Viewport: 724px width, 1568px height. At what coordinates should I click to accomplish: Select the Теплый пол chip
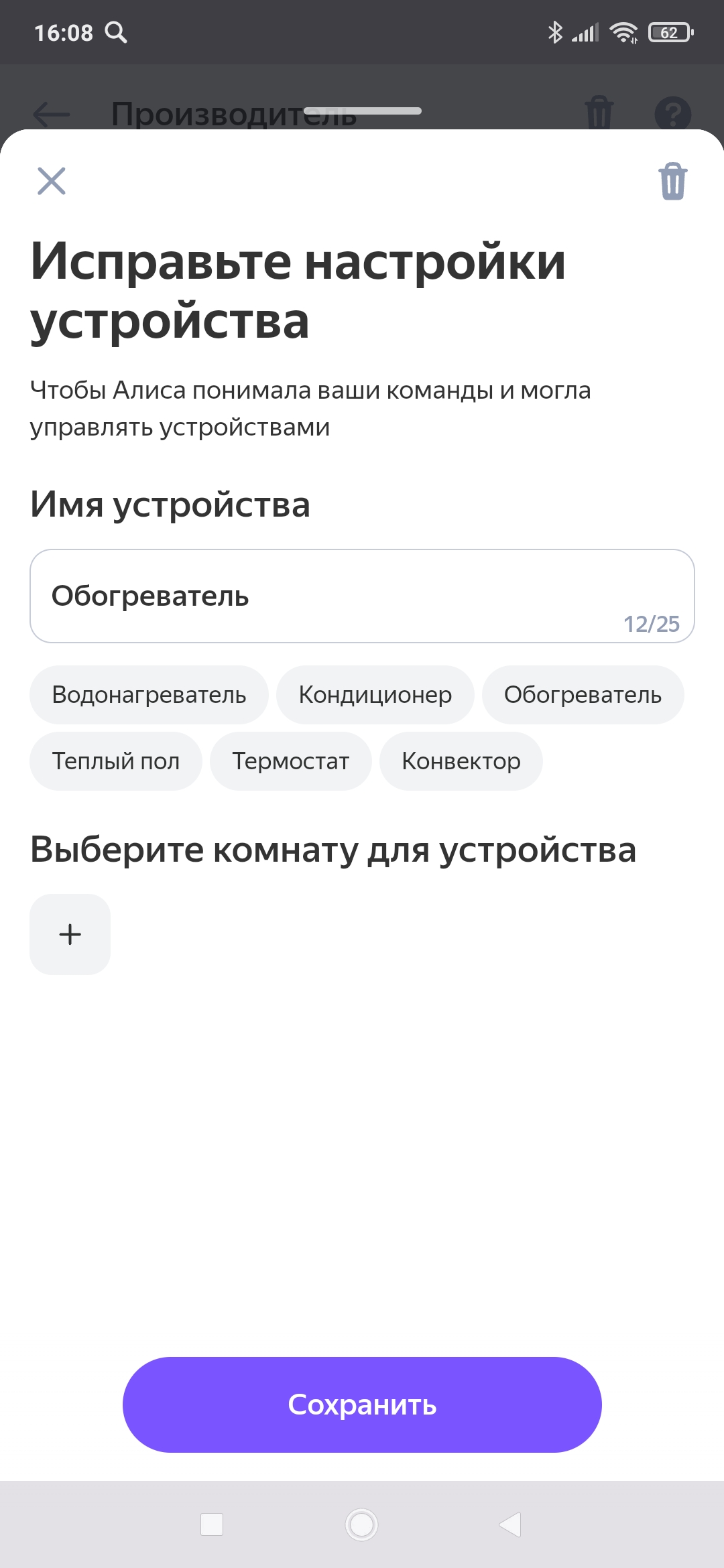(x=116, y=761)
